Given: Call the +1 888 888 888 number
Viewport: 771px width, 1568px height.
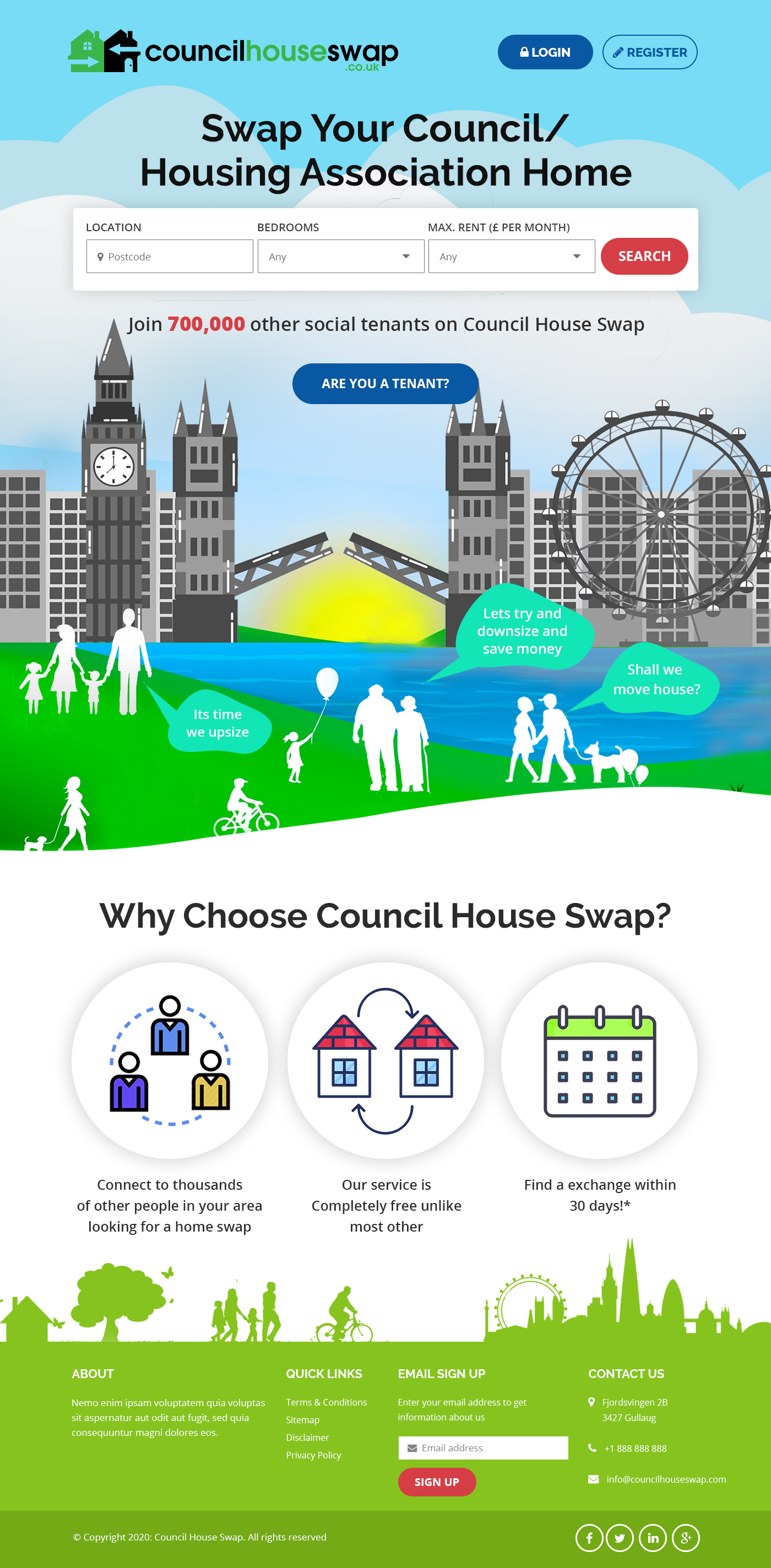Looking at the screenshot, I should [x=634, y=1448].
